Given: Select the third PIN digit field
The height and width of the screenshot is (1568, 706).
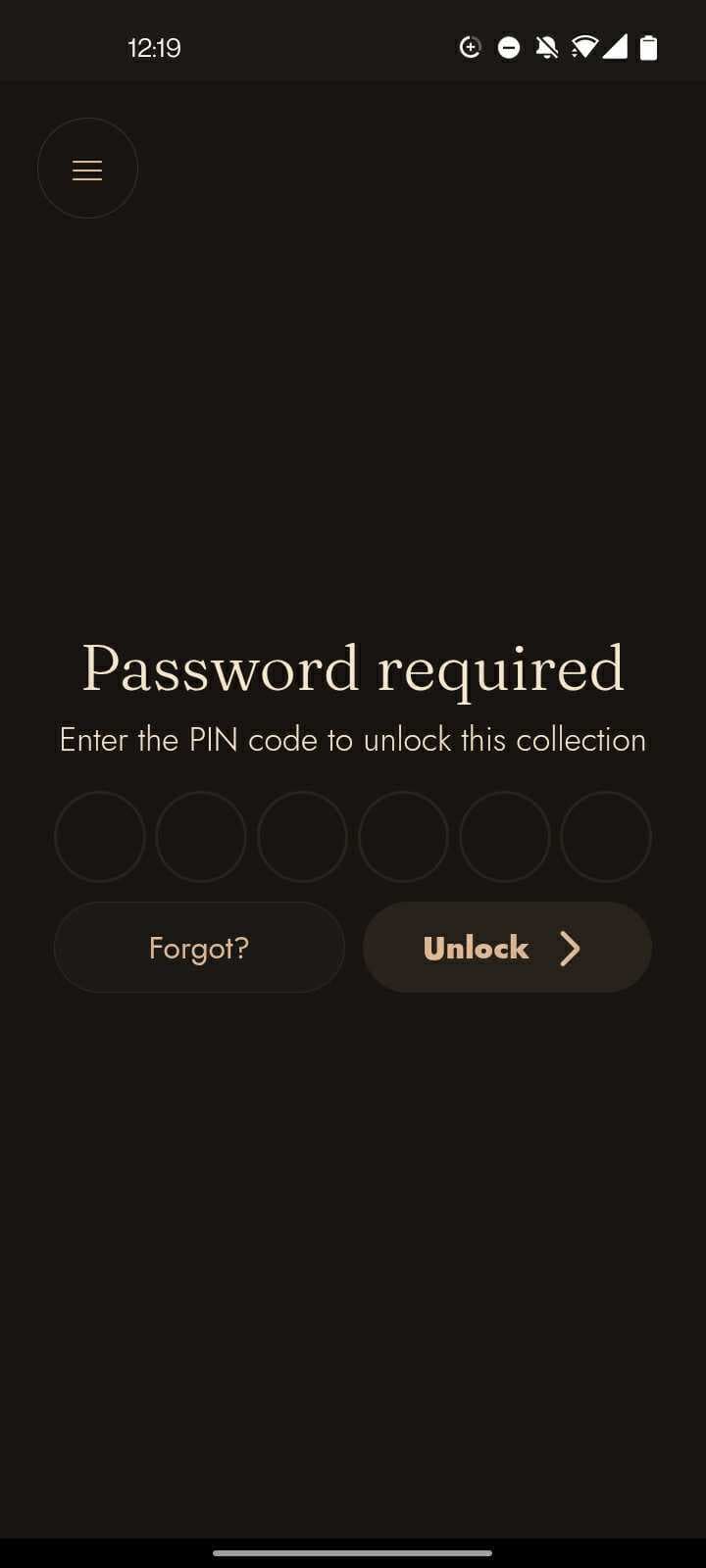Looking at the screenshot, I should (302, 837).
